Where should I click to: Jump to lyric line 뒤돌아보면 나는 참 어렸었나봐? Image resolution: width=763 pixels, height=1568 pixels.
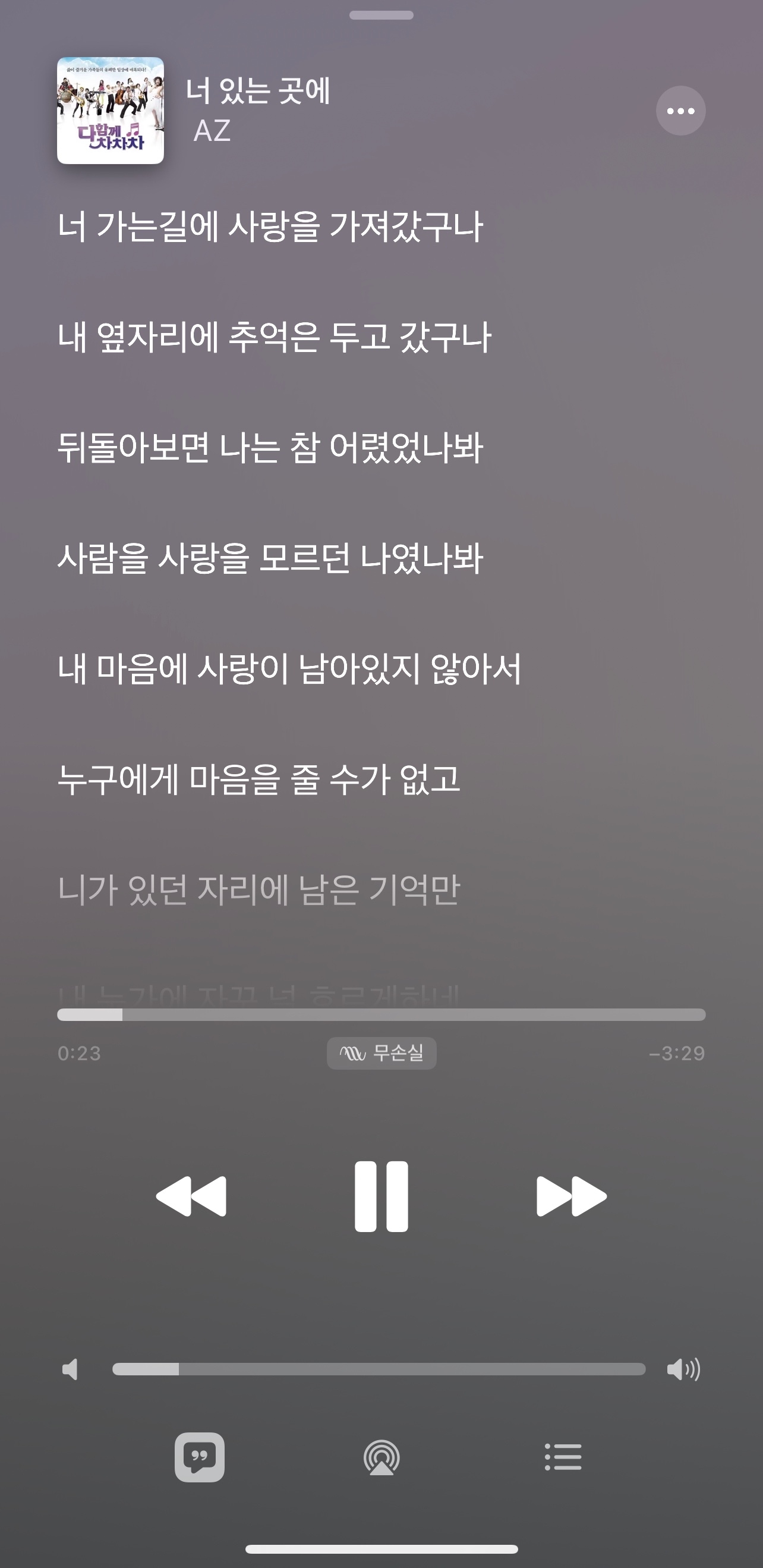(x=270, y=447)
